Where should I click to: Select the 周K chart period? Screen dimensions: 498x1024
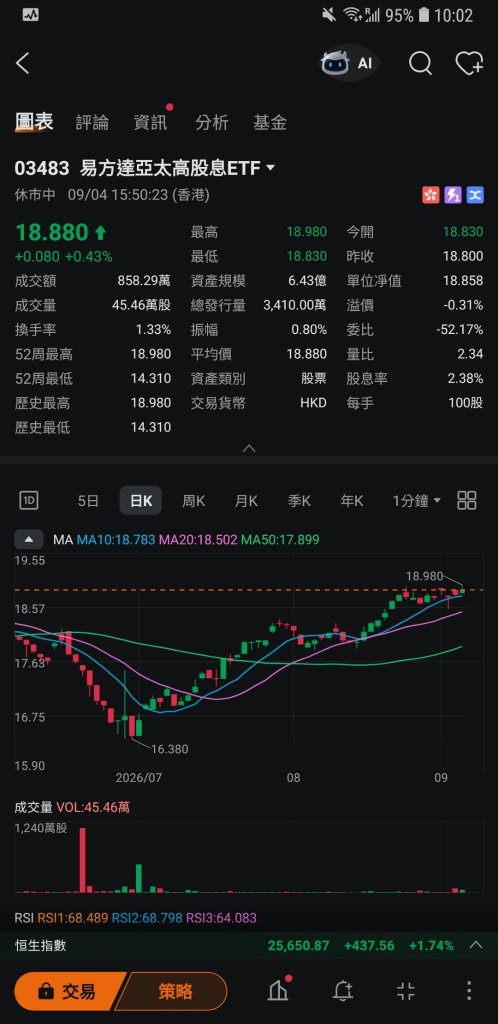193,501
